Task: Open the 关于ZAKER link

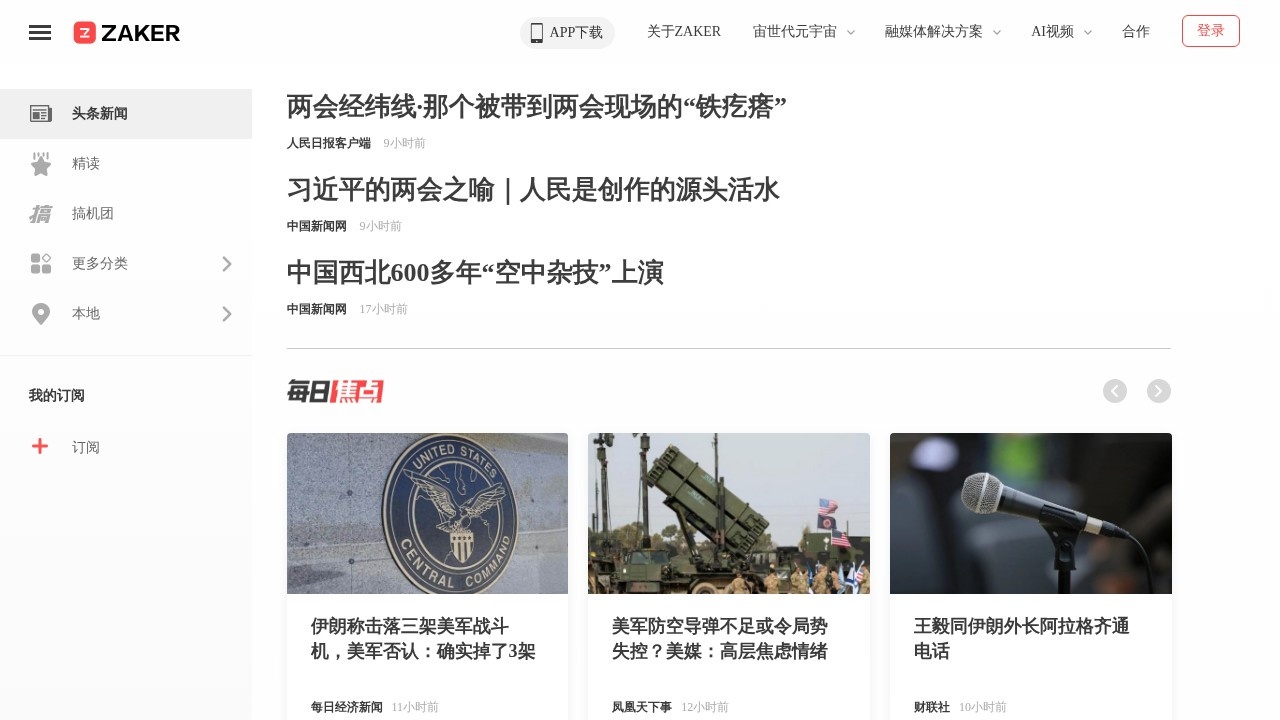Action: pos(683,31)
